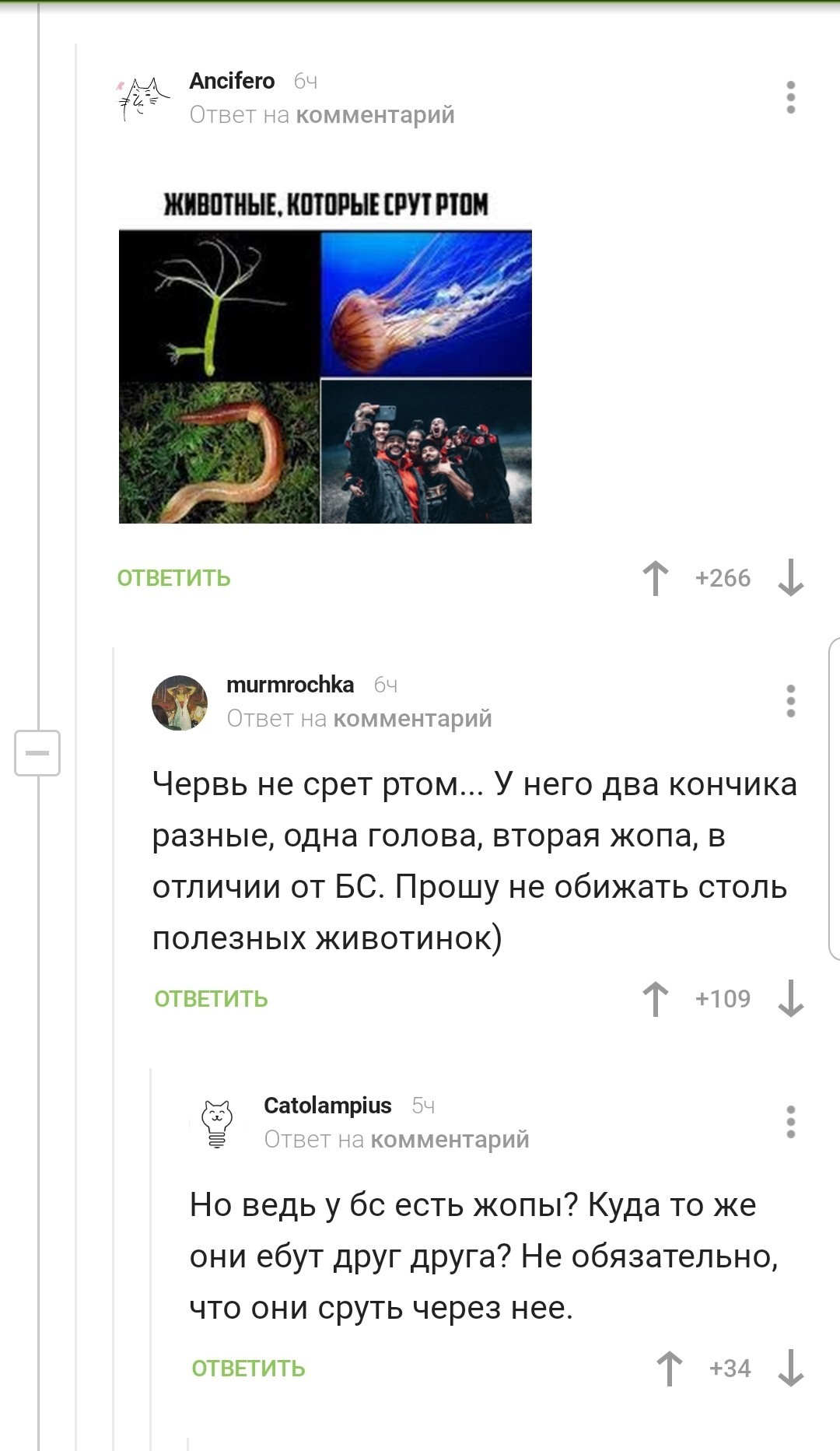Screen dimensions: 840x1451
Task: Reply to Ancifero's comment
Action: click(x=173, y=578)
